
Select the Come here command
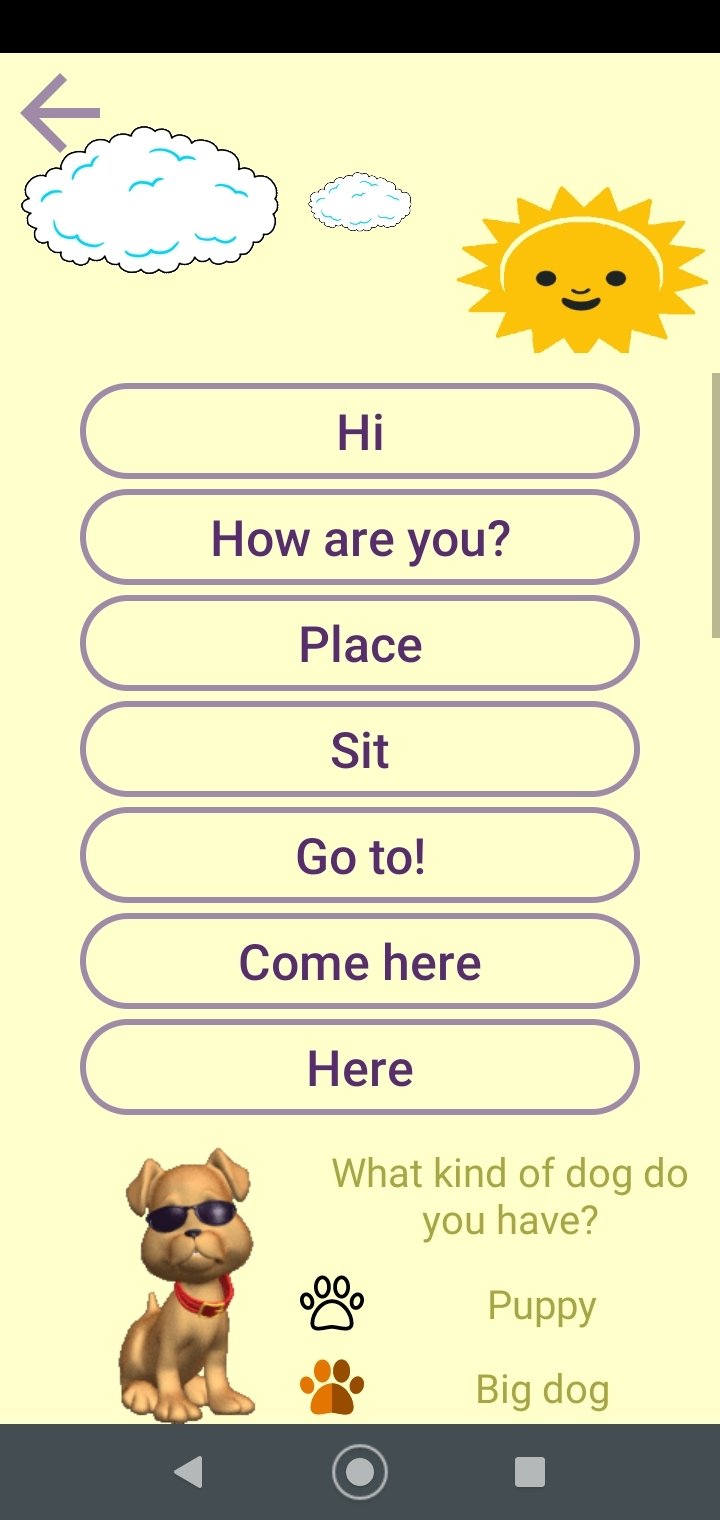360,962
